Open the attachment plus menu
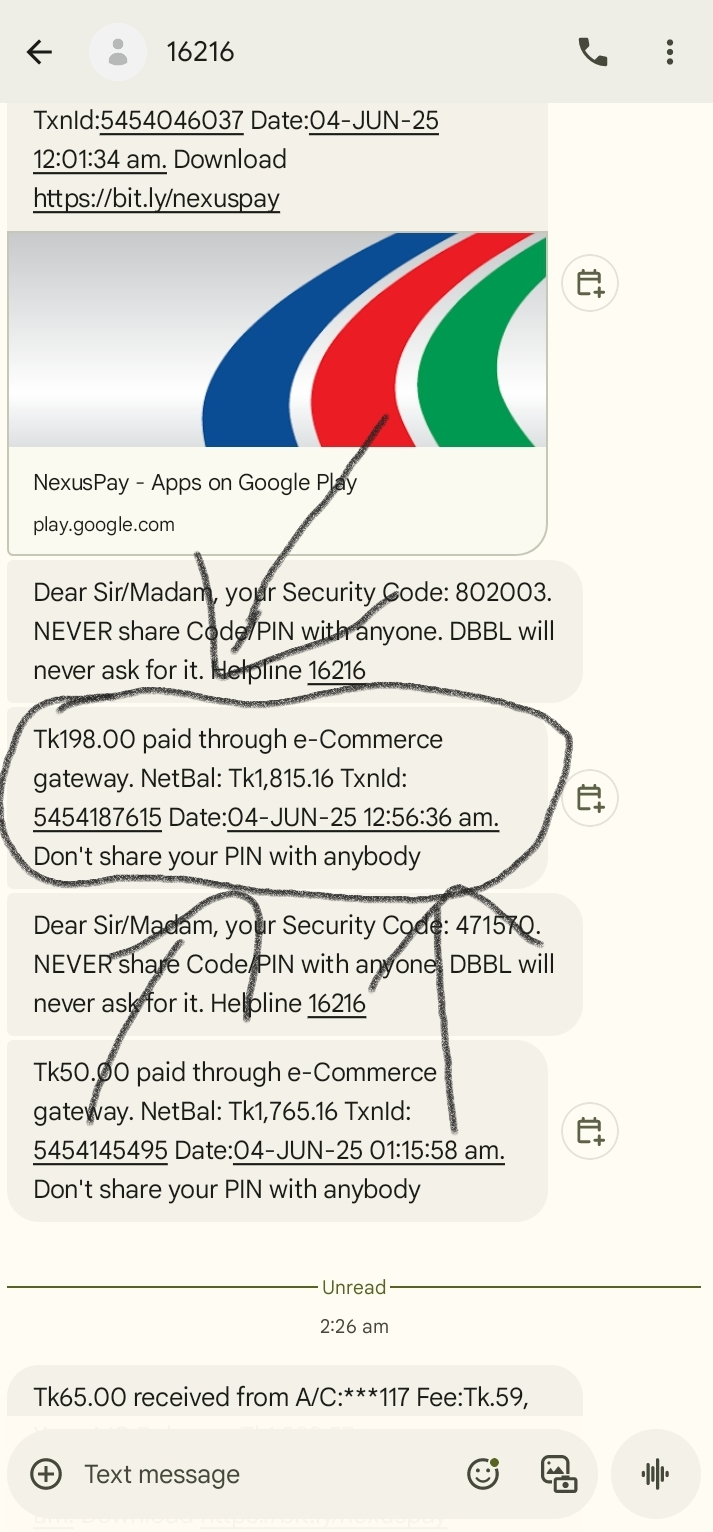Screen dimensions: 713x1532 (x=46, y=1474)
